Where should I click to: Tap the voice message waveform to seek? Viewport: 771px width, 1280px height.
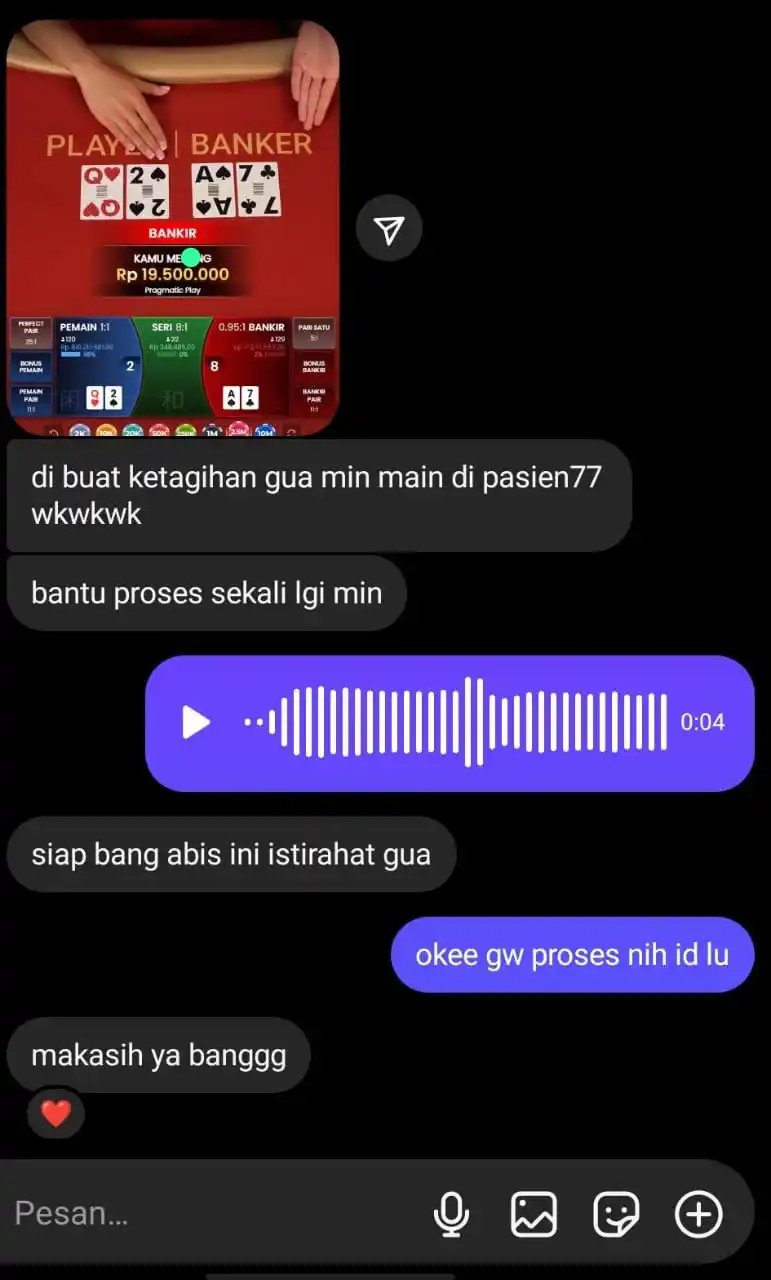coord(450,722)
